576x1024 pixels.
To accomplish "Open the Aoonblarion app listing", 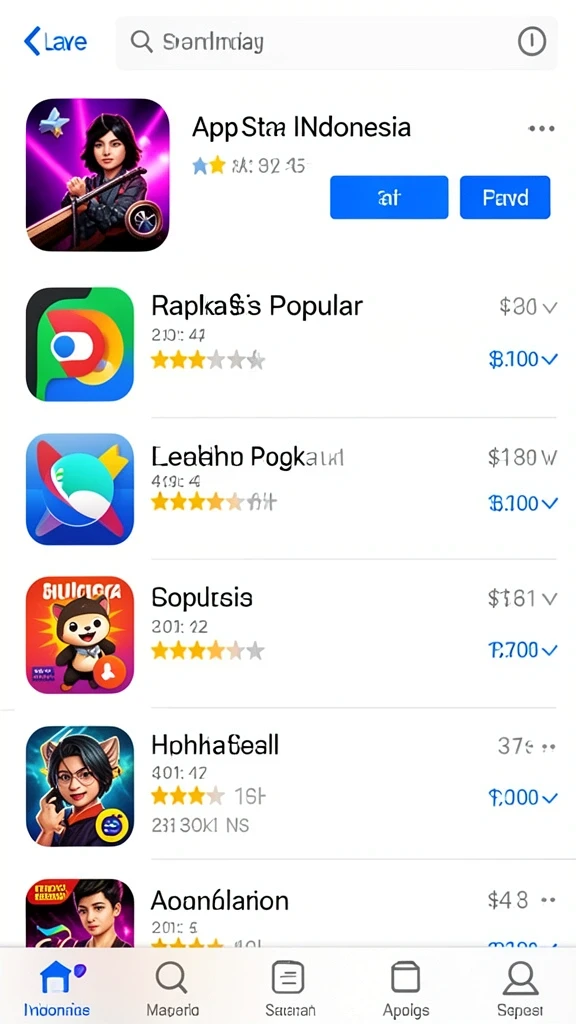I will tap(291, 913).
